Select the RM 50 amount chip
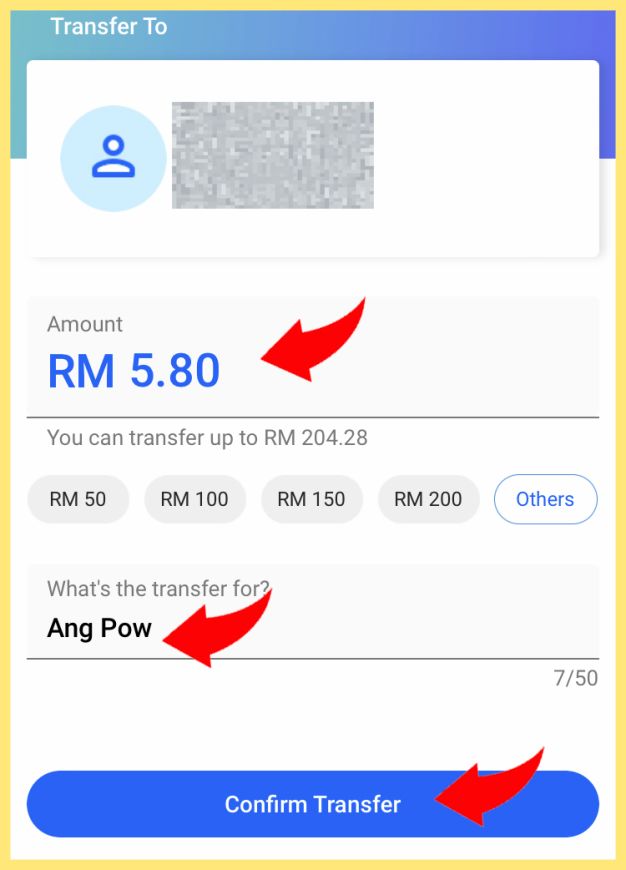The image size is (626, 870). click(78, 499)
